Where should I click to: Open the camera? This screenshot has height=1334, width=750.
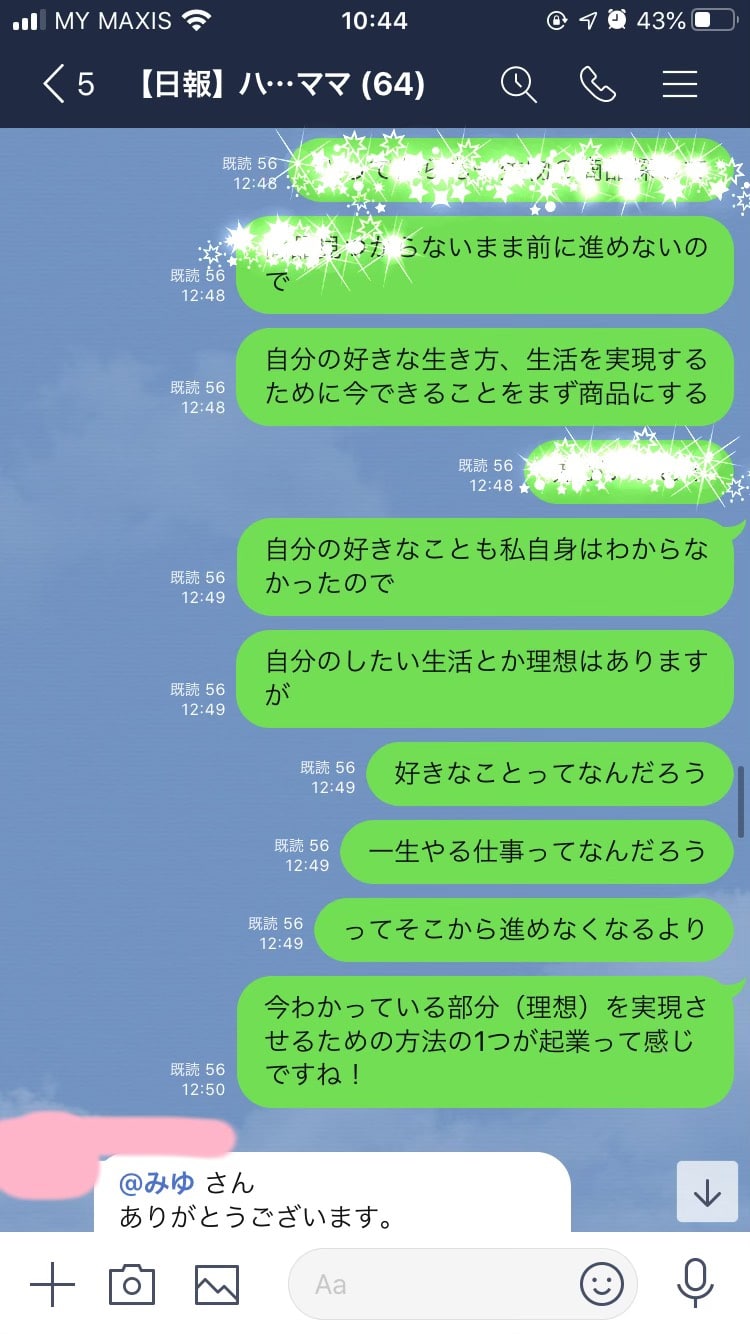[x=132, y=1284]
